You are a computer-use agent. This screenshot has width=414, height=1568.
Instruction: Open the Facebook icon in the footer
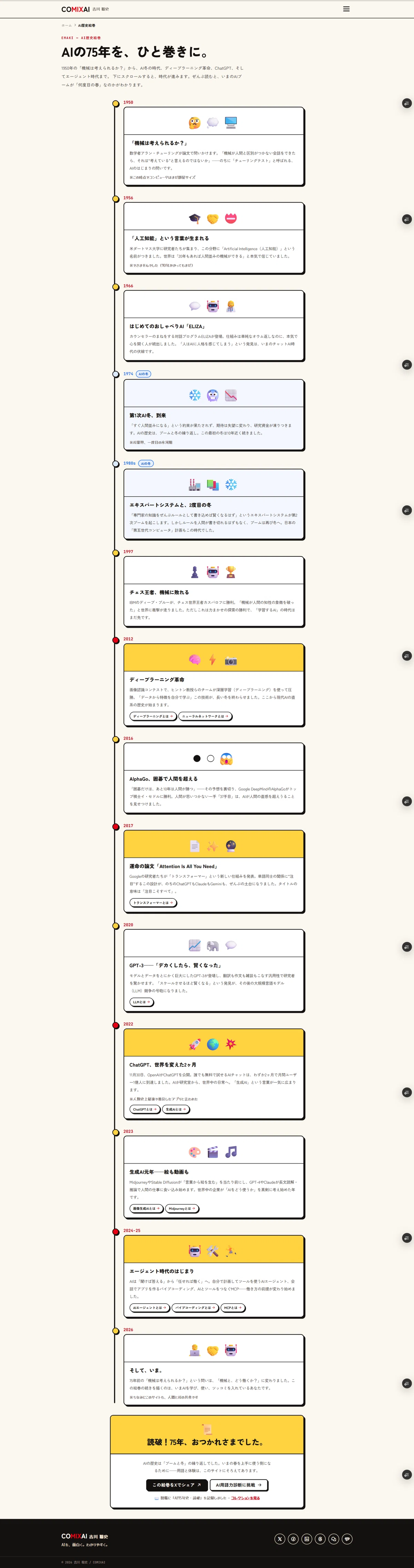coord(293,1539)
